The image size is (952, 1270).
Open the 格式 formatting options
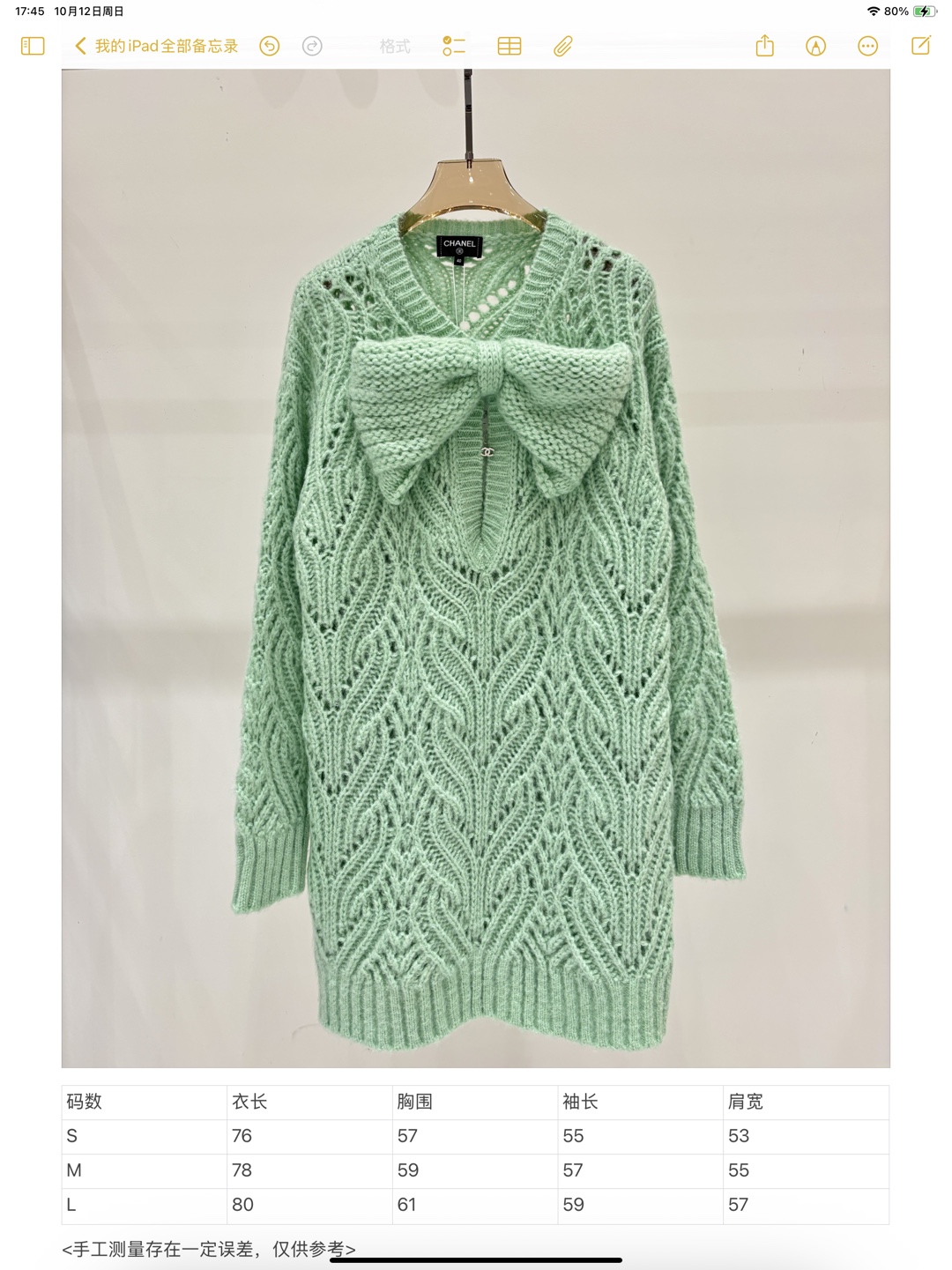(394, 46)
